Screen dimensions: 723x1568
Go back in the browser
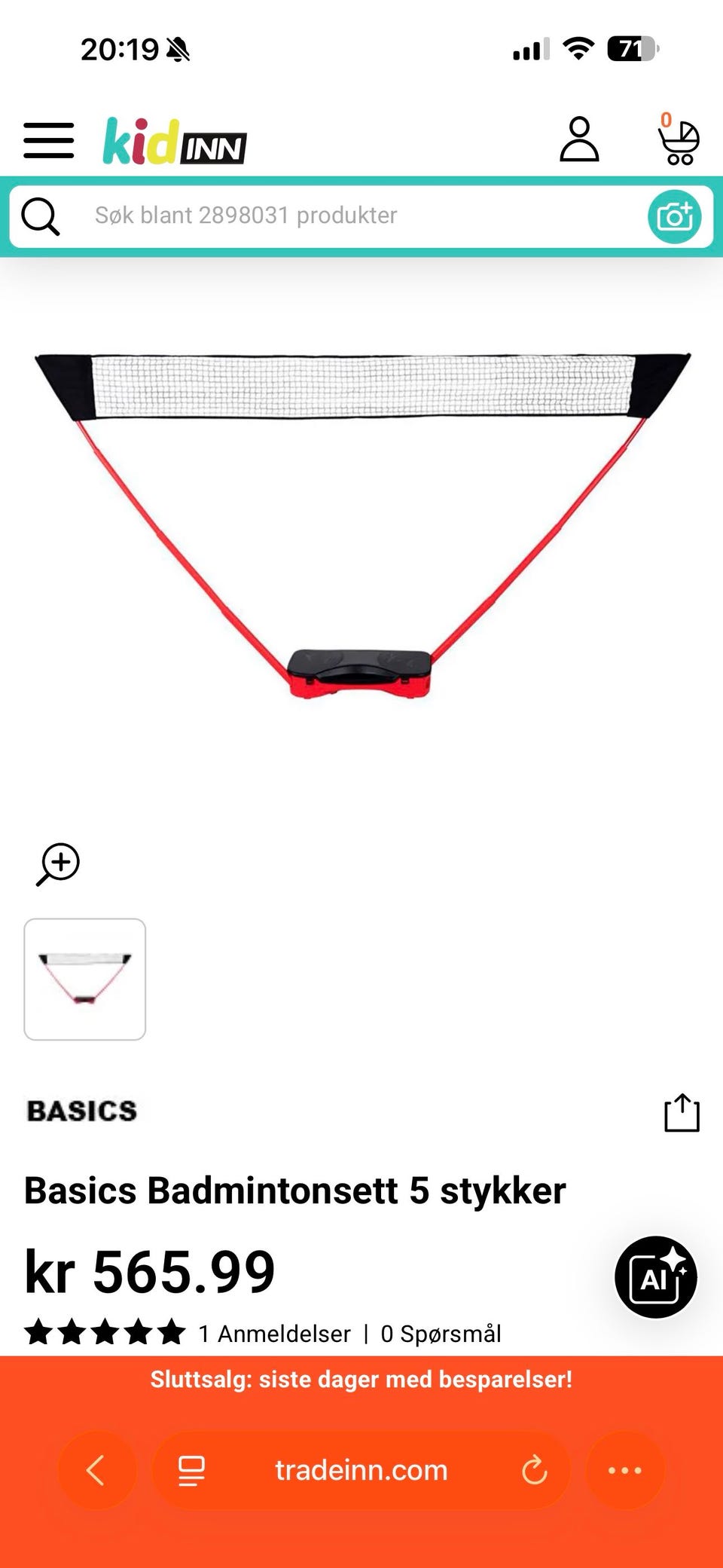pyautogui.click(x=96, y=1470)
